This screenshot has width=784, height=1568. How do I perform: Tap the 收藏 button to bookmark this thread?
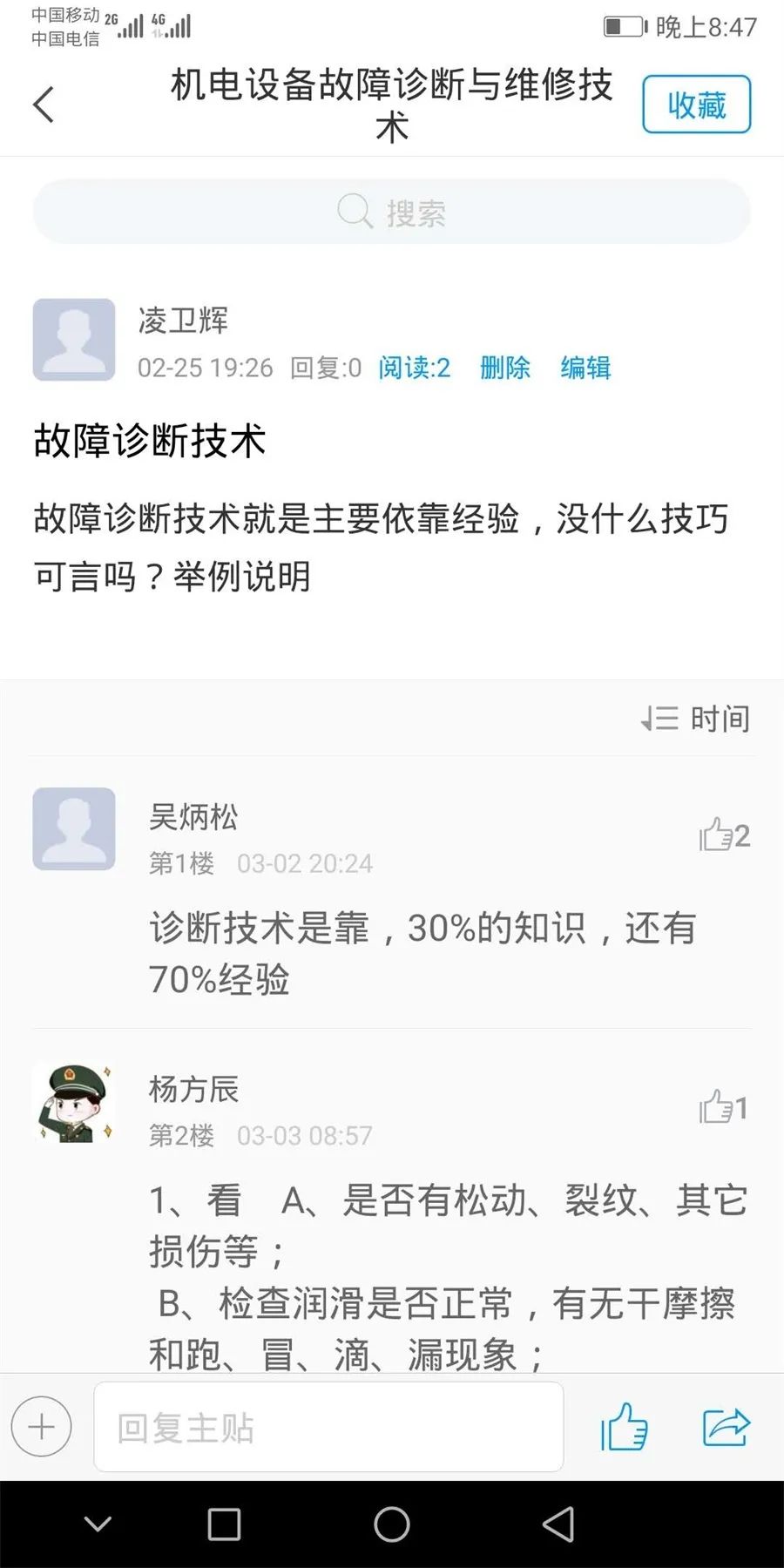pyautogui.click(x=696, y=105)
